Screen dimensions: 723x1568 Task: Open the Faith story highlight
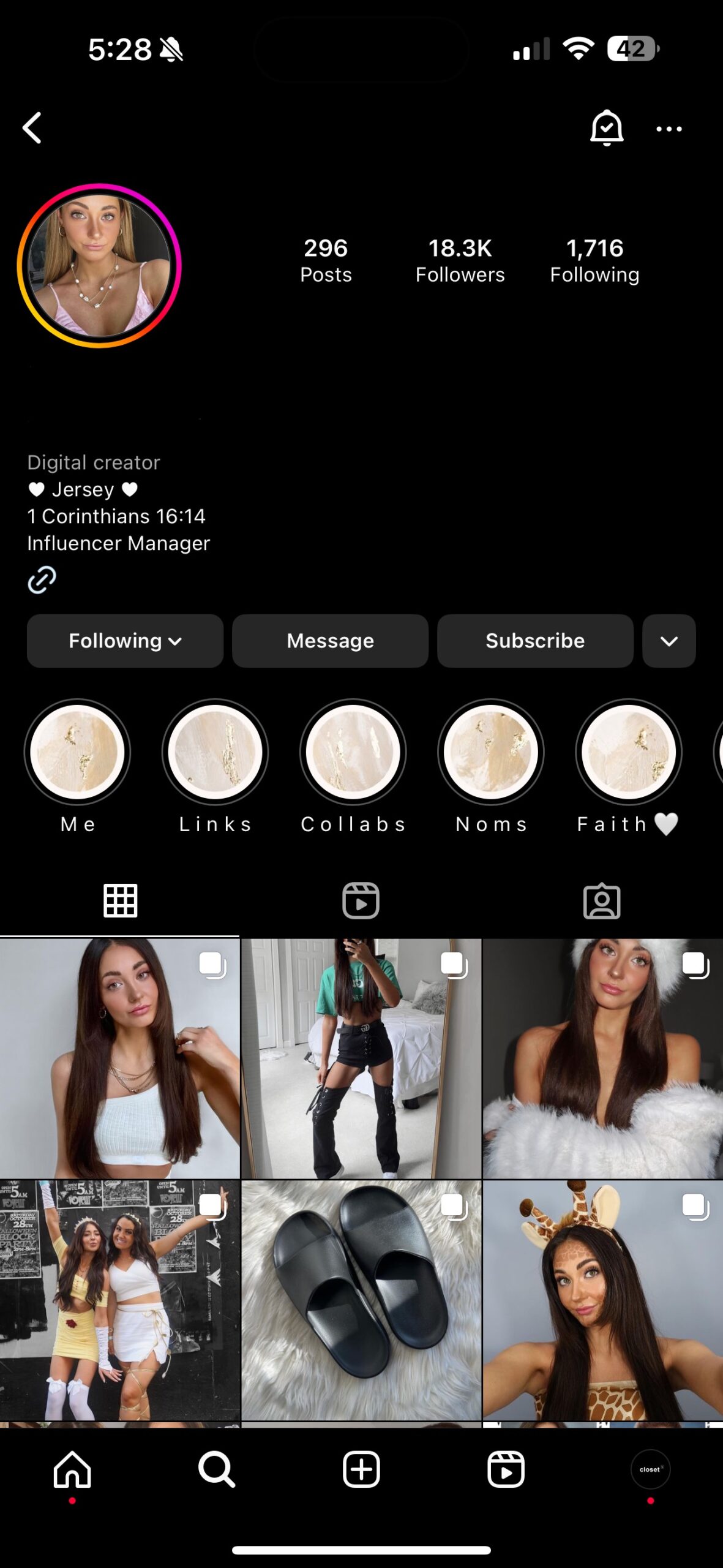tap(628, 752)
